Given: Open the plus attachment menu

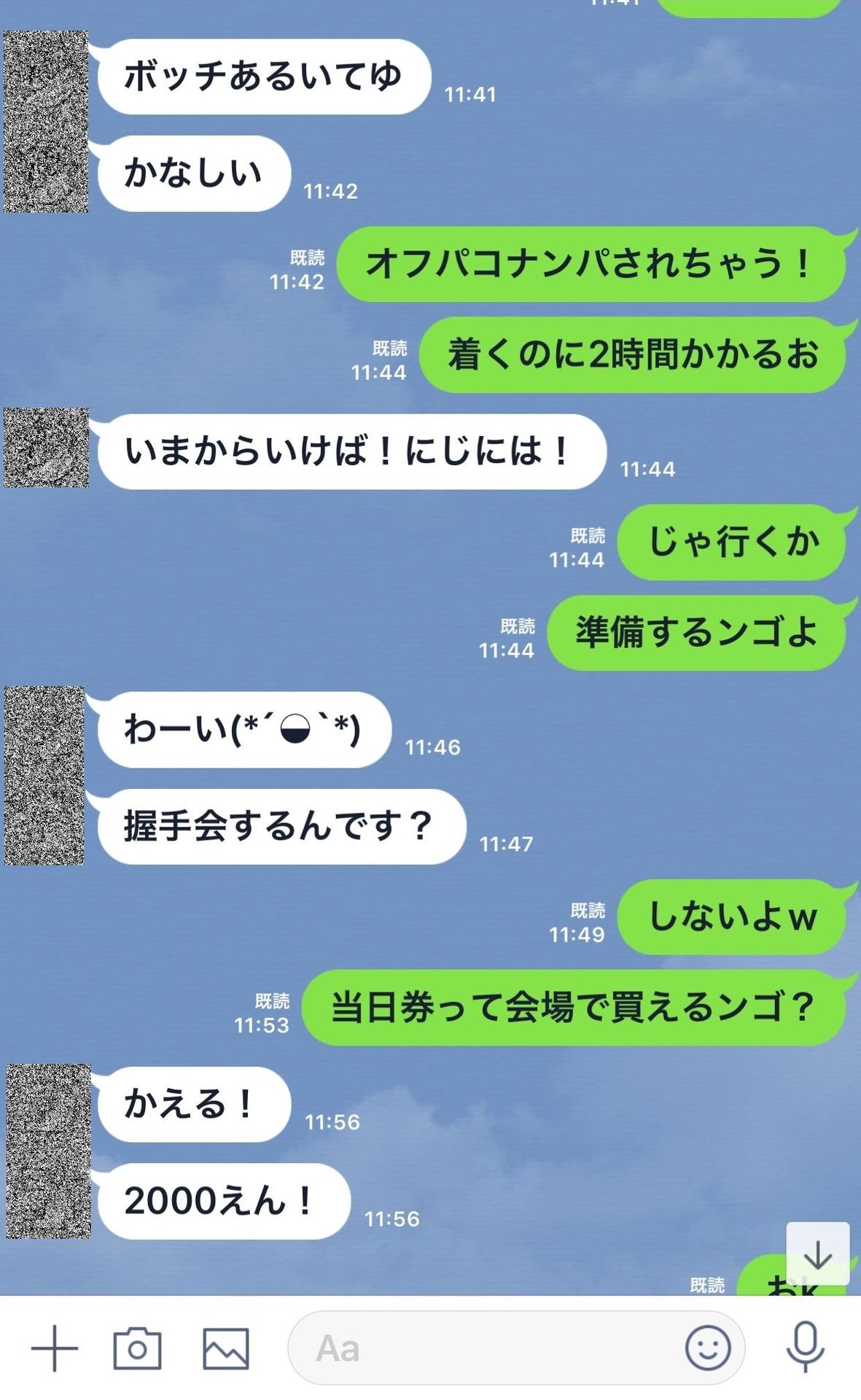Looking at the screenshot, I should tap(55, 1348).
